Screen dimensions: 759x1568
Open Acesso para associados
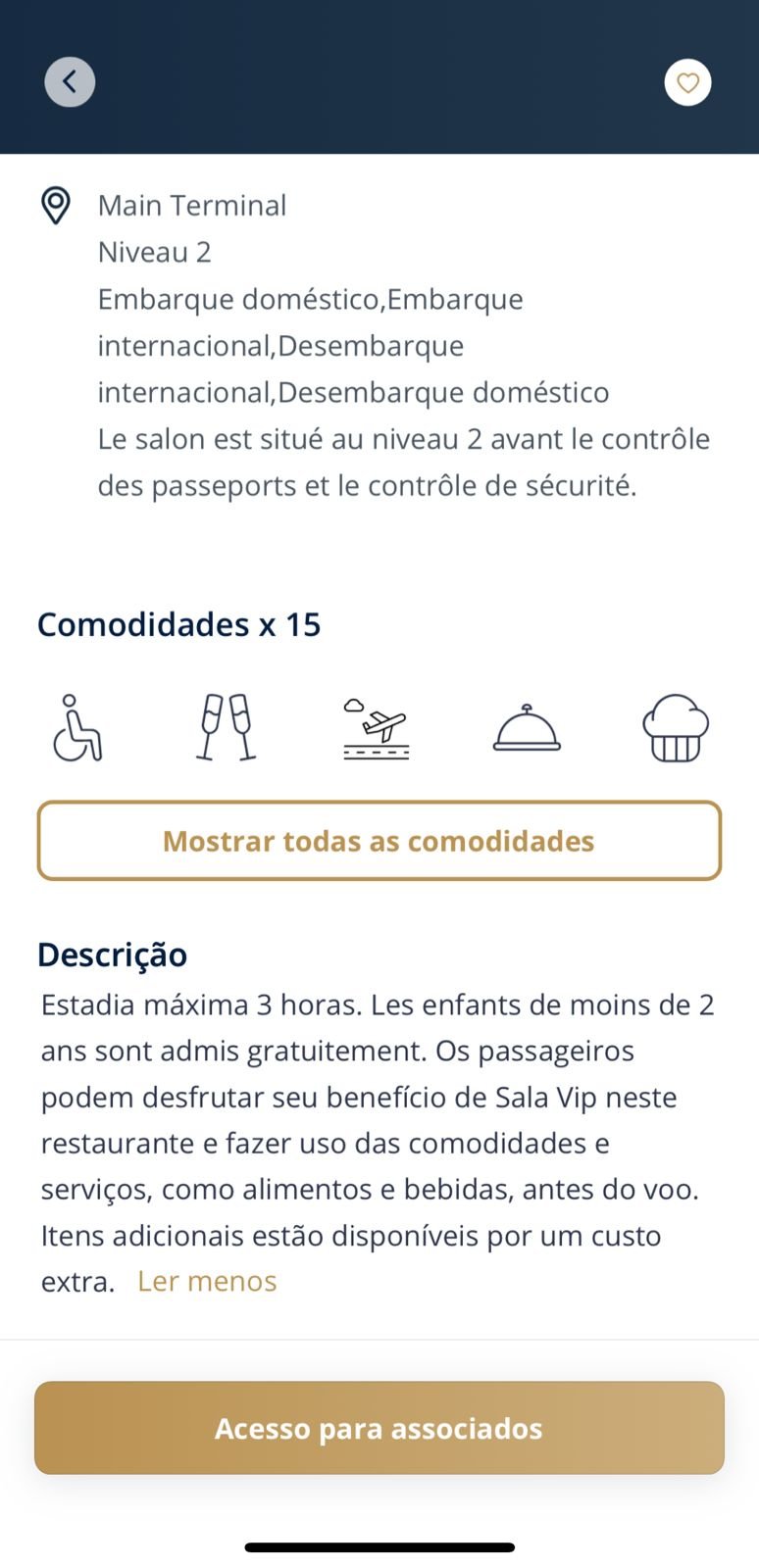pyautogui.click(x=379, y=1428)
